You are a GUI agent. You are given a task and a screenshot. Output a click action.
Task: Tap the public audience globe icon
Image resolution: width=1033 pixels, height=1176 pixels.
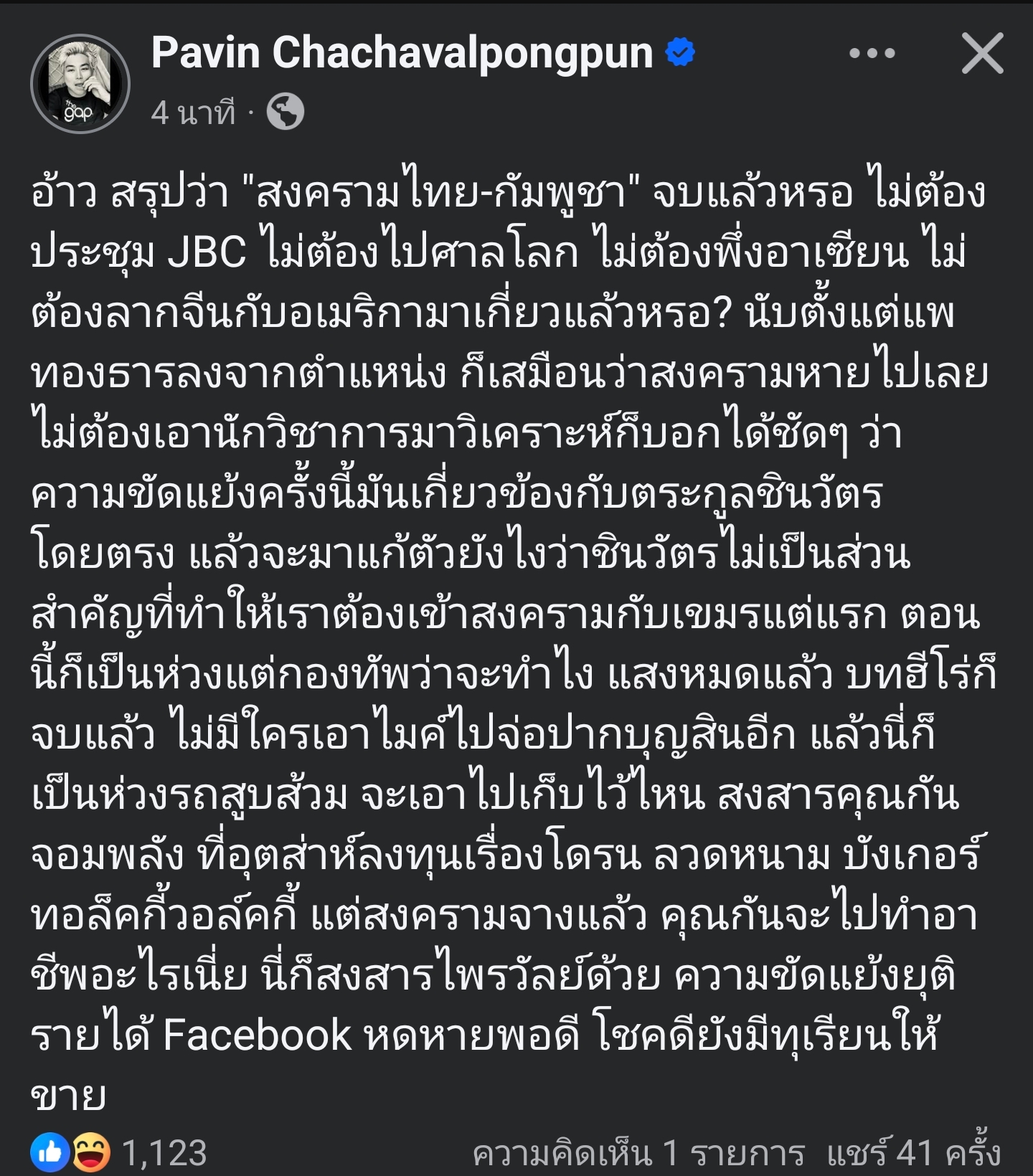click(285, 113)
